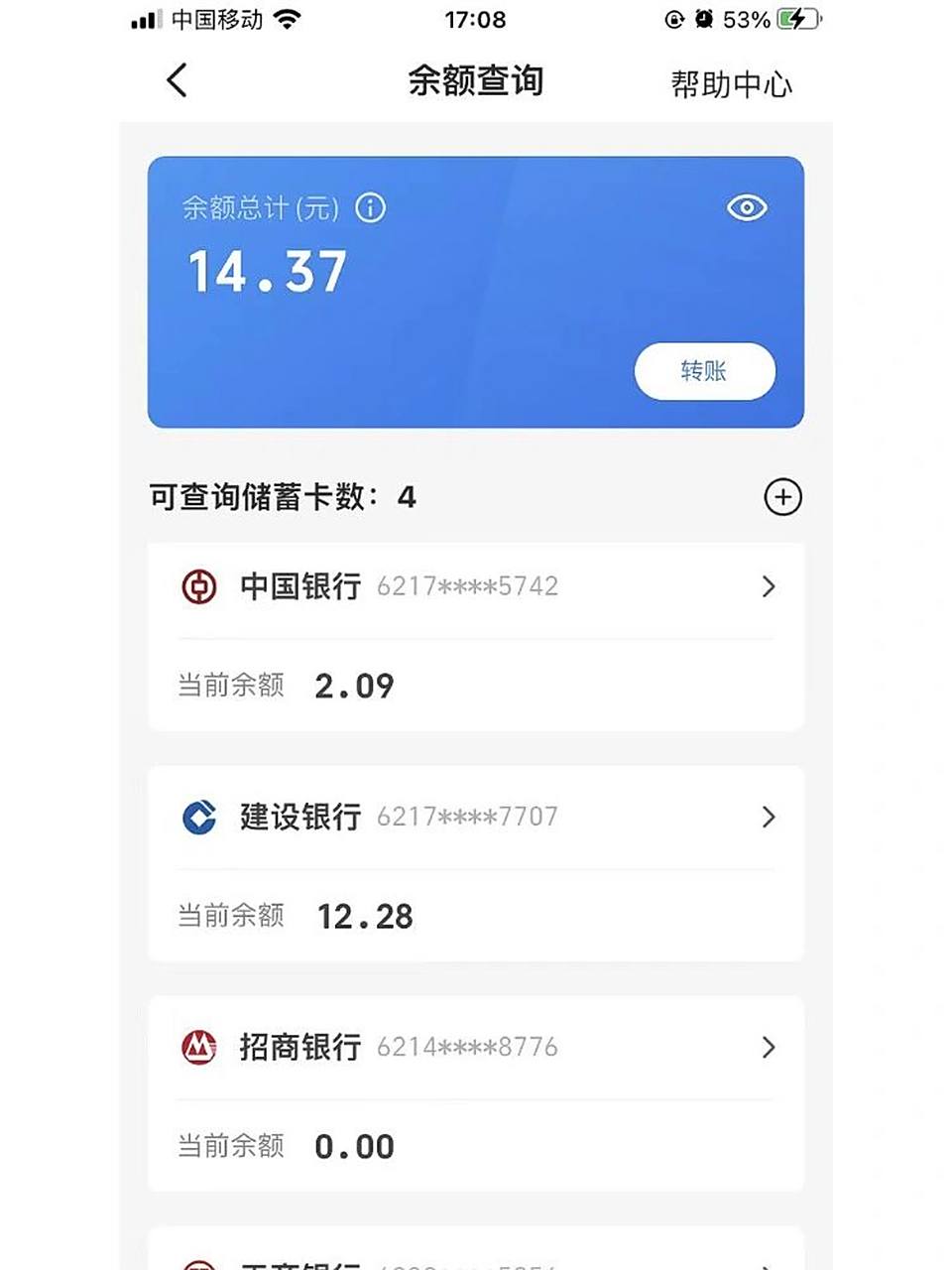Select the 余额查询 title

[x=476, y=81]
